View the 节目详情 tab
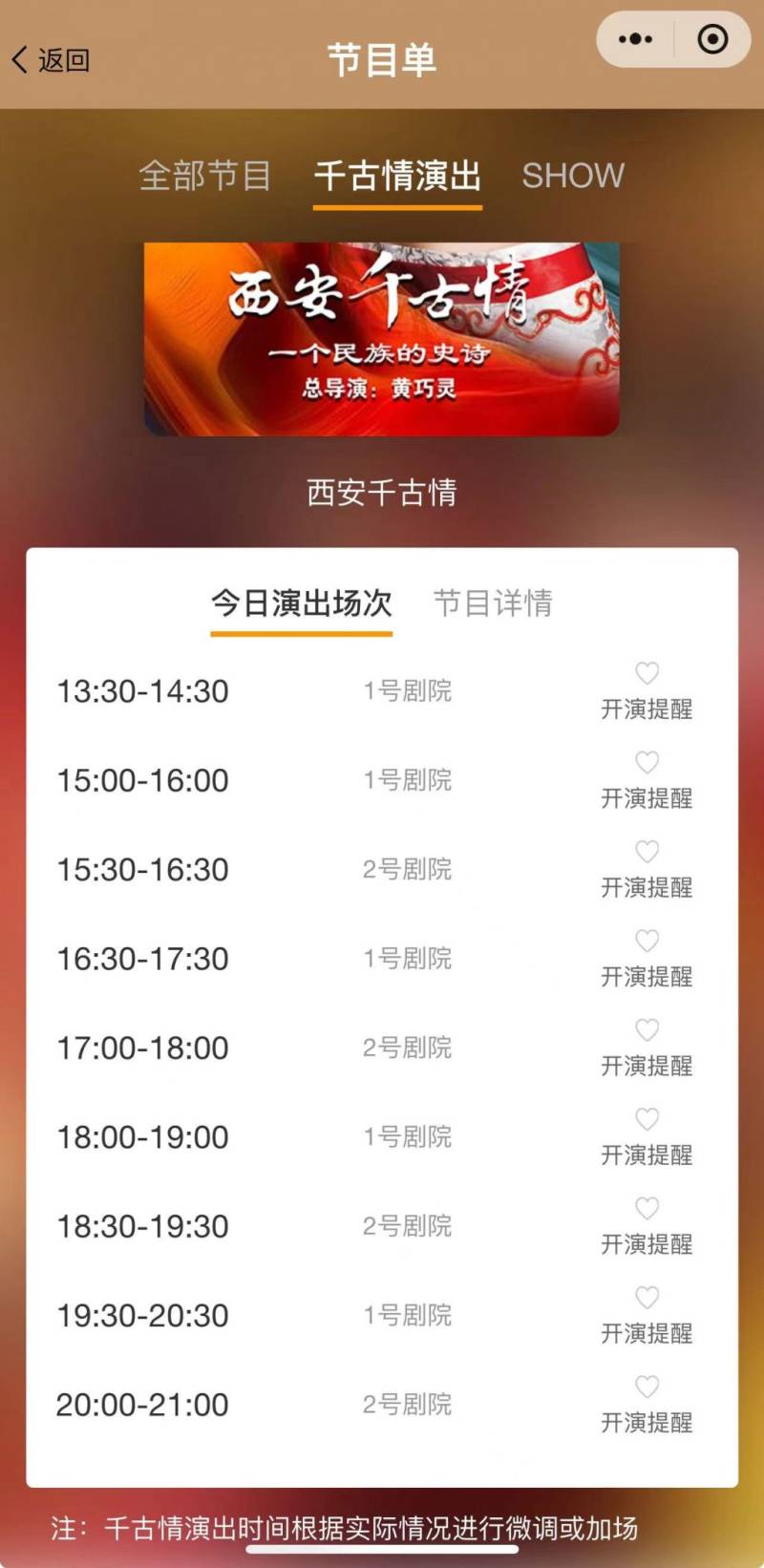The width and height of the screenshot is (764, 1568). (x=493, y=604)
